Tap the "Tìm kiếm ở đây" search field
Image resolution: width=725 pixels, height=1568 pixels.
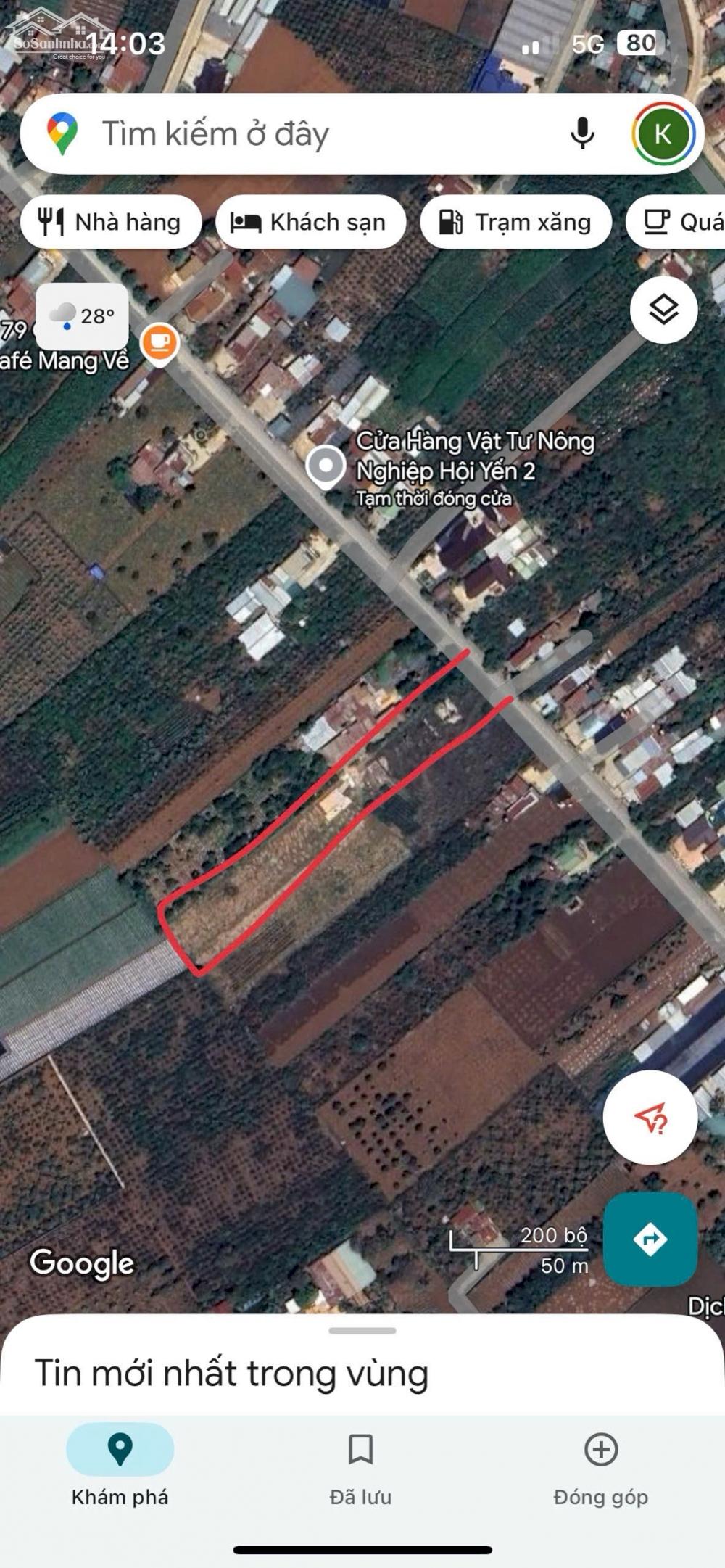(290, 134)
